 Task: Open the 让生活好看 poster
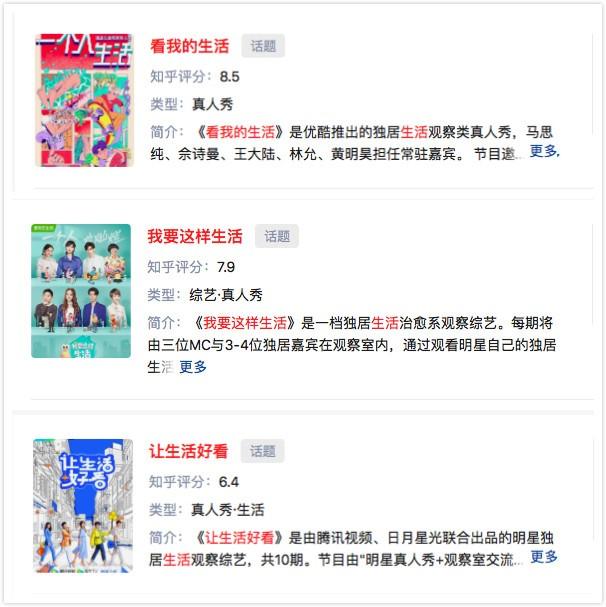(x=83, y=505)
